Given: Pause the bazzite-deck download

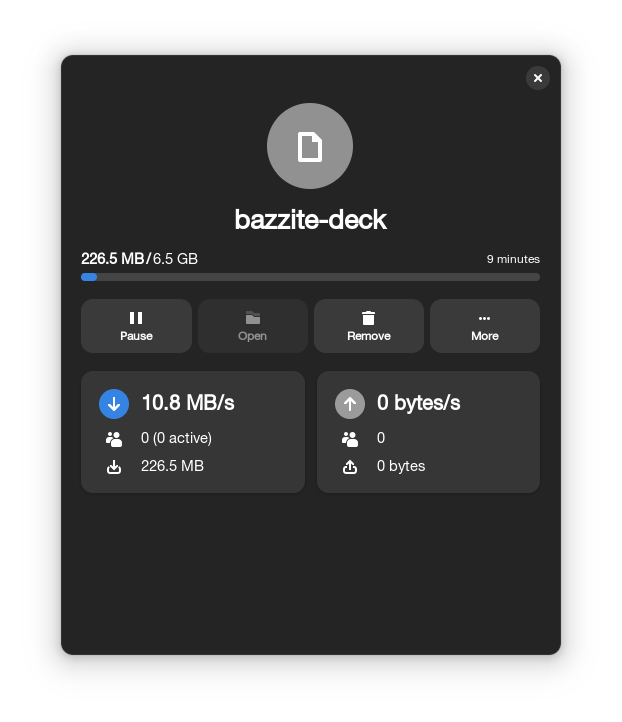Looking at the screenshot, I should (136, 326).
